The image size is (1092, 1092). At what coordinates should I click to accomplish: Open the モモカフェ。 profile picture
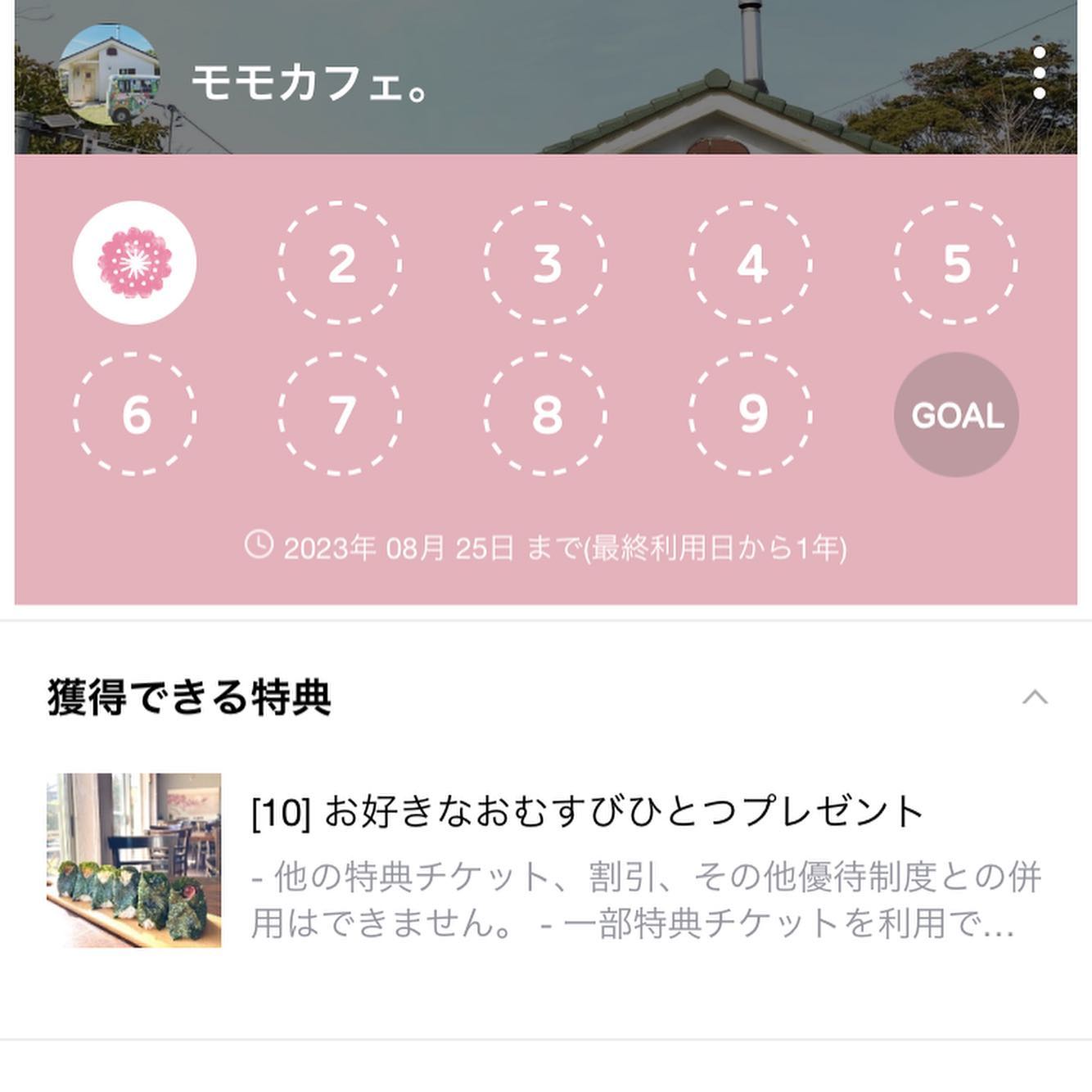click(109, 75)
